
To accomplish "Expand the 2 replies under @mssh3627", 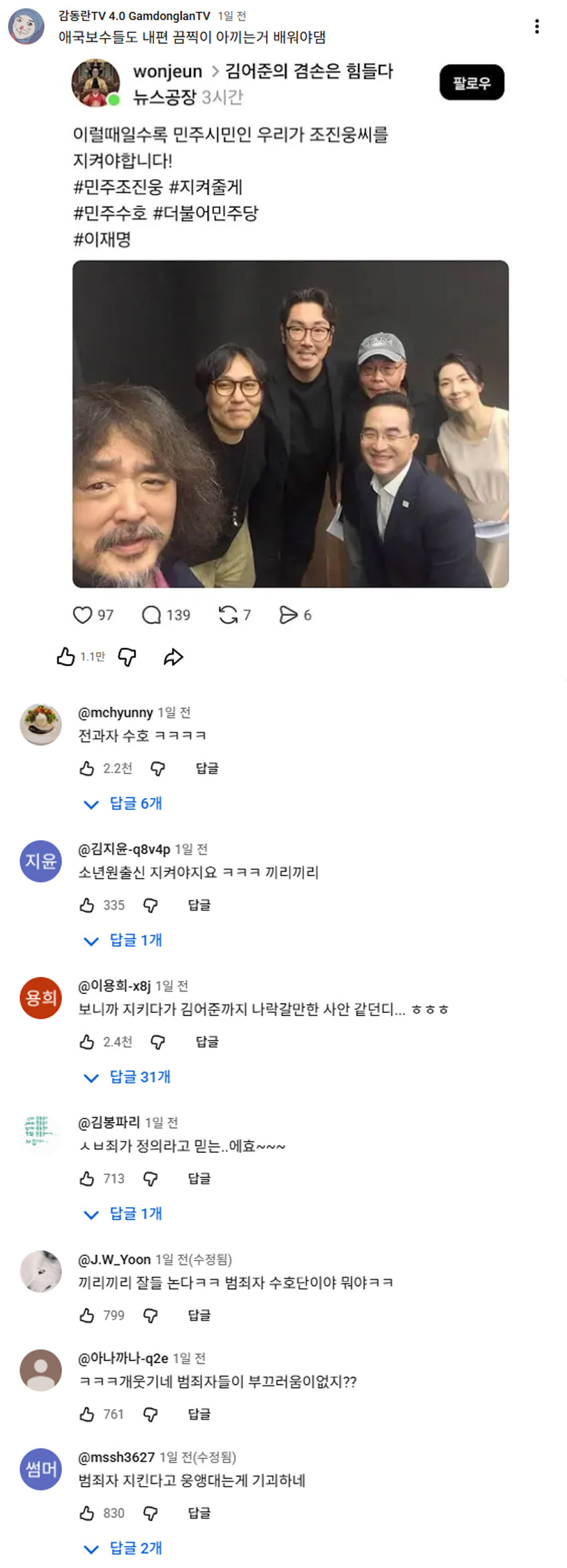I will [123, 1548].
